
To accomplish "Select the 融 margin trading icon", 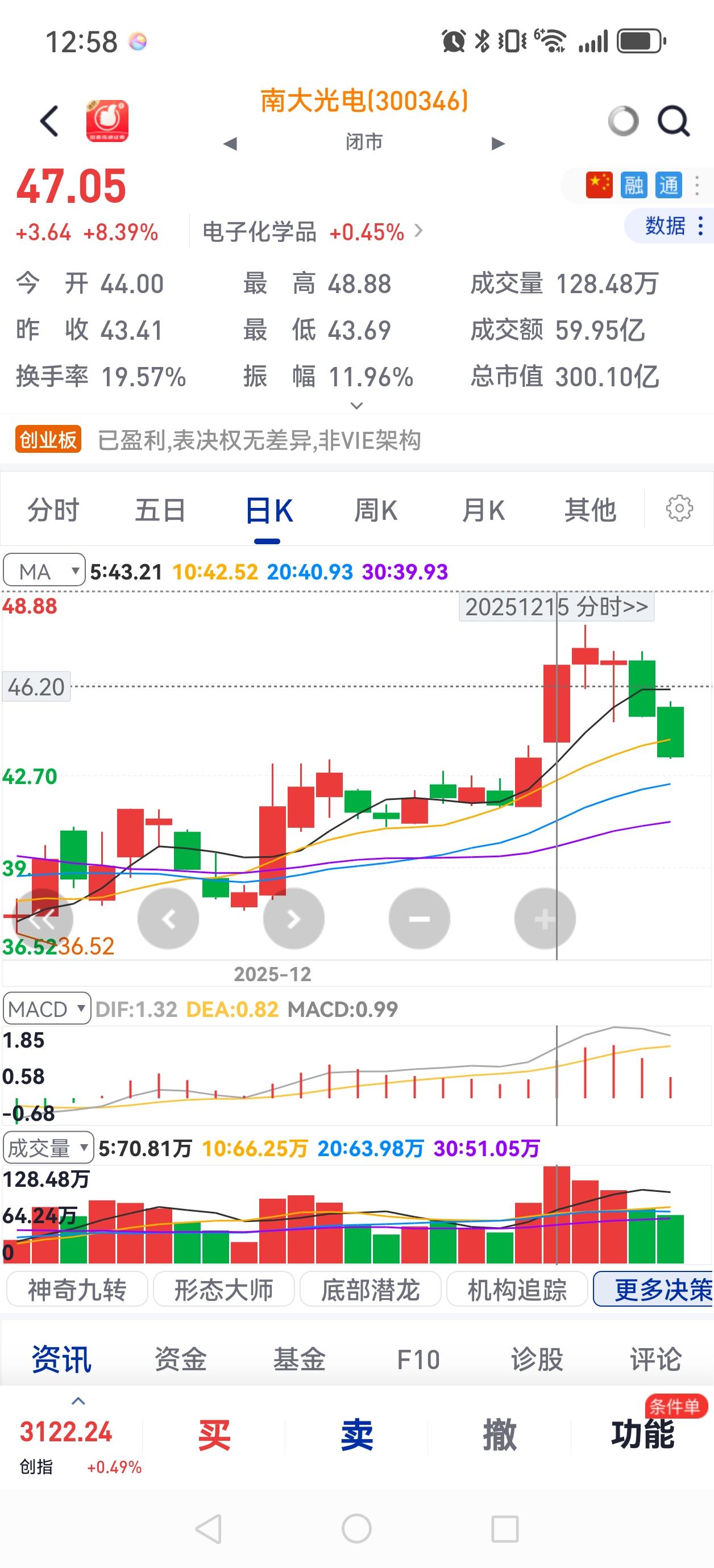I will (x=634, y=186).
